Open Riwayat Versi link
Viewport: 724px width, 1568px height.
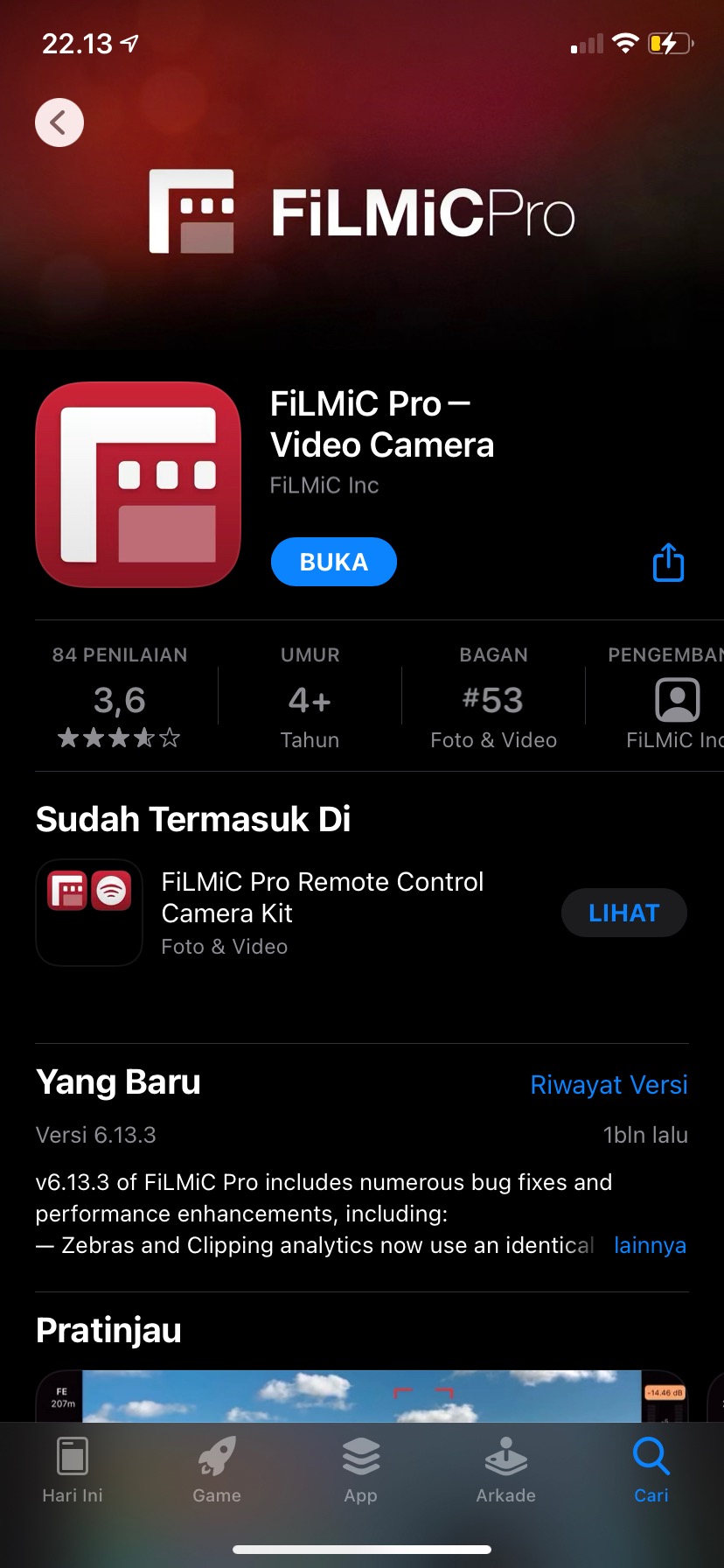point(609,1084)
